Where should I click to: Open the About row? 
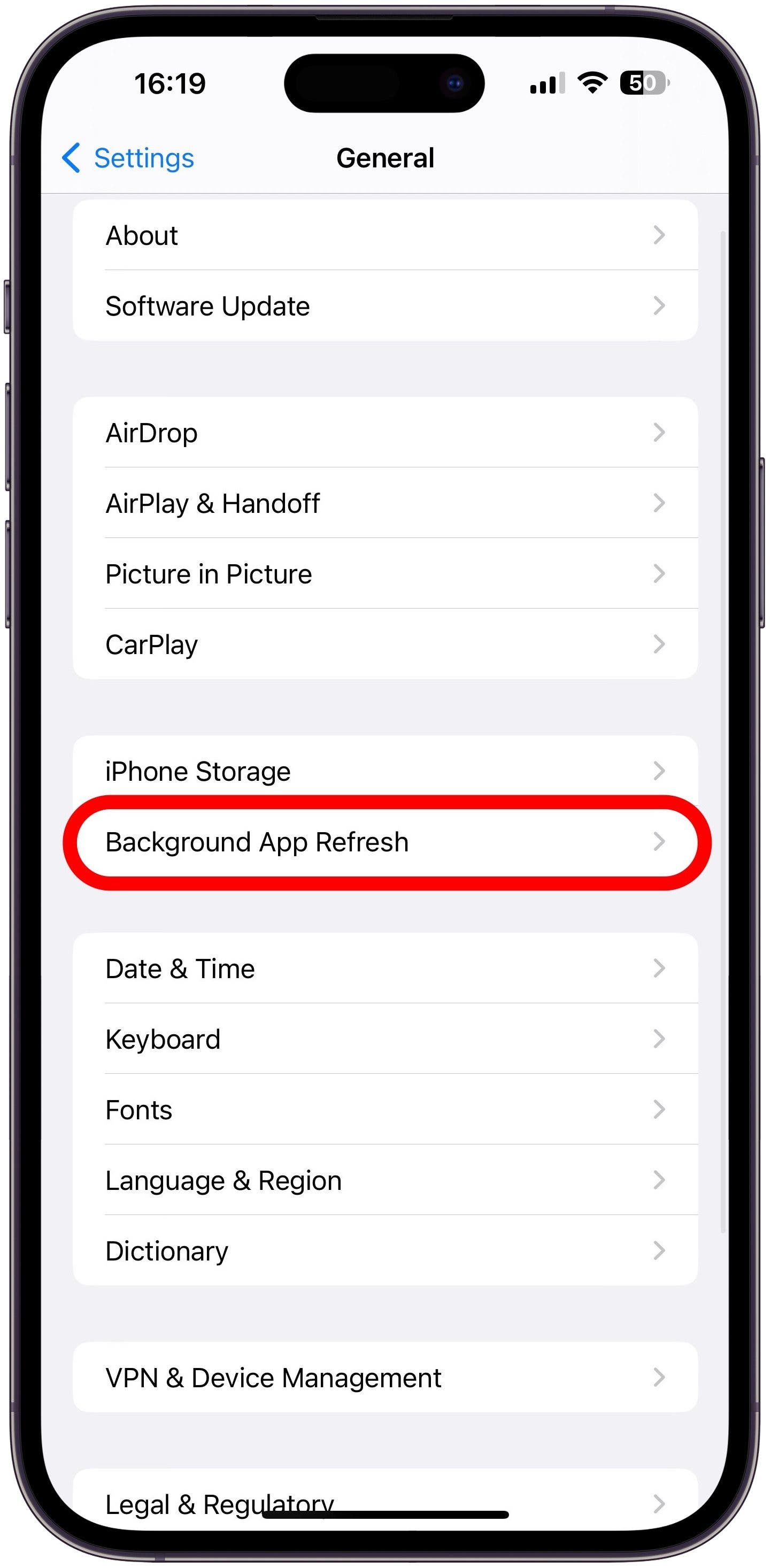(x=384, y=235)
